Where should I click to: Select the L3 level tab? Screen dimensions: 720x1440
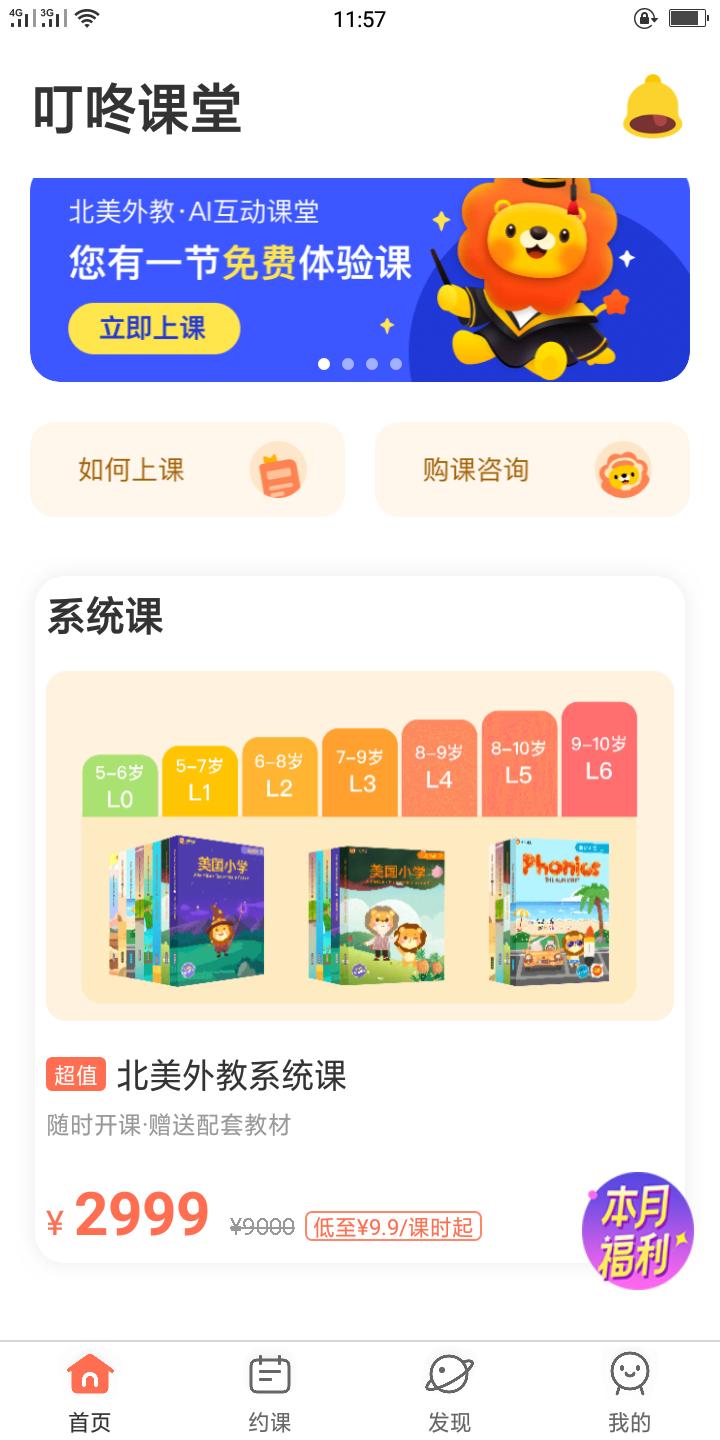pos(359,770)
